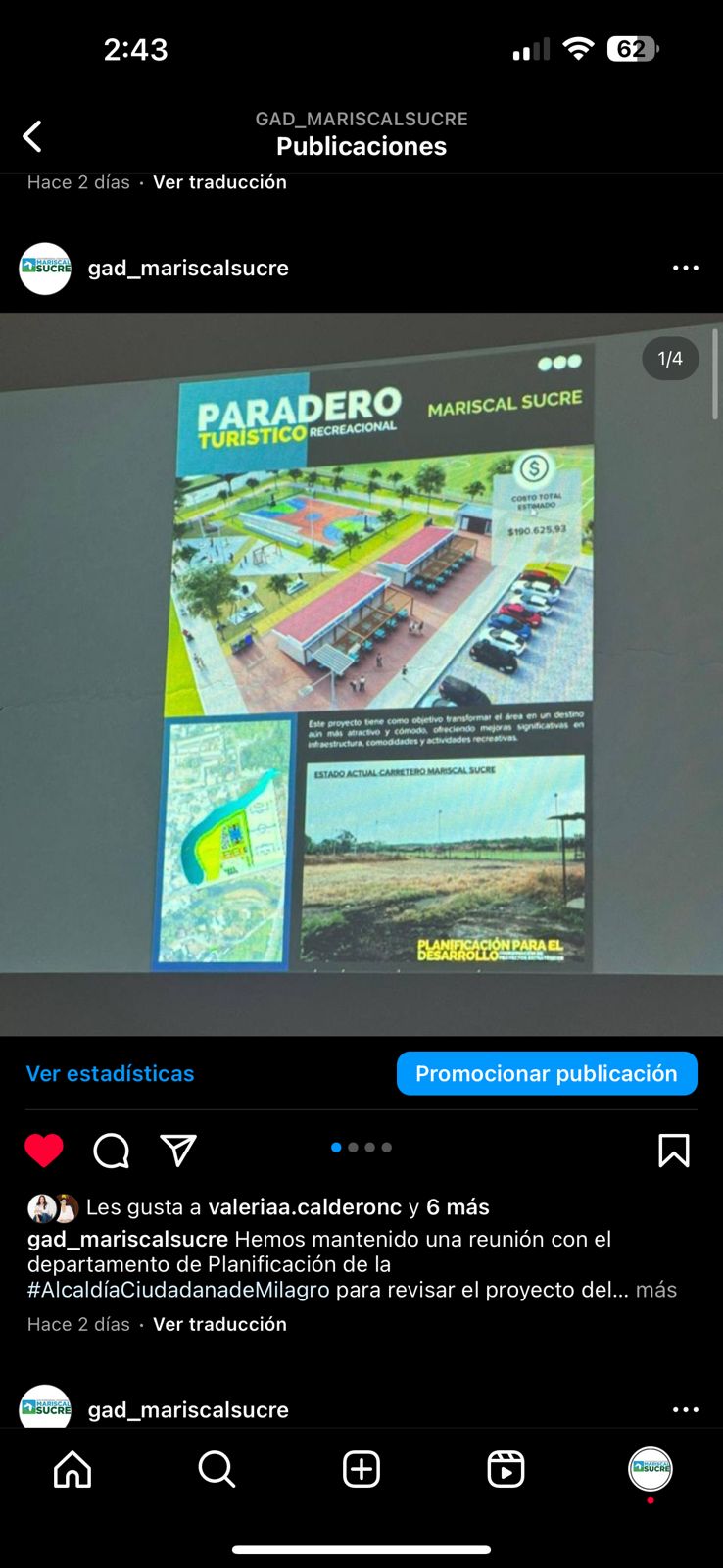
Task: Open the #AlcaldíaCiudadanadeMilagro hashtag
Action: 178,1289
